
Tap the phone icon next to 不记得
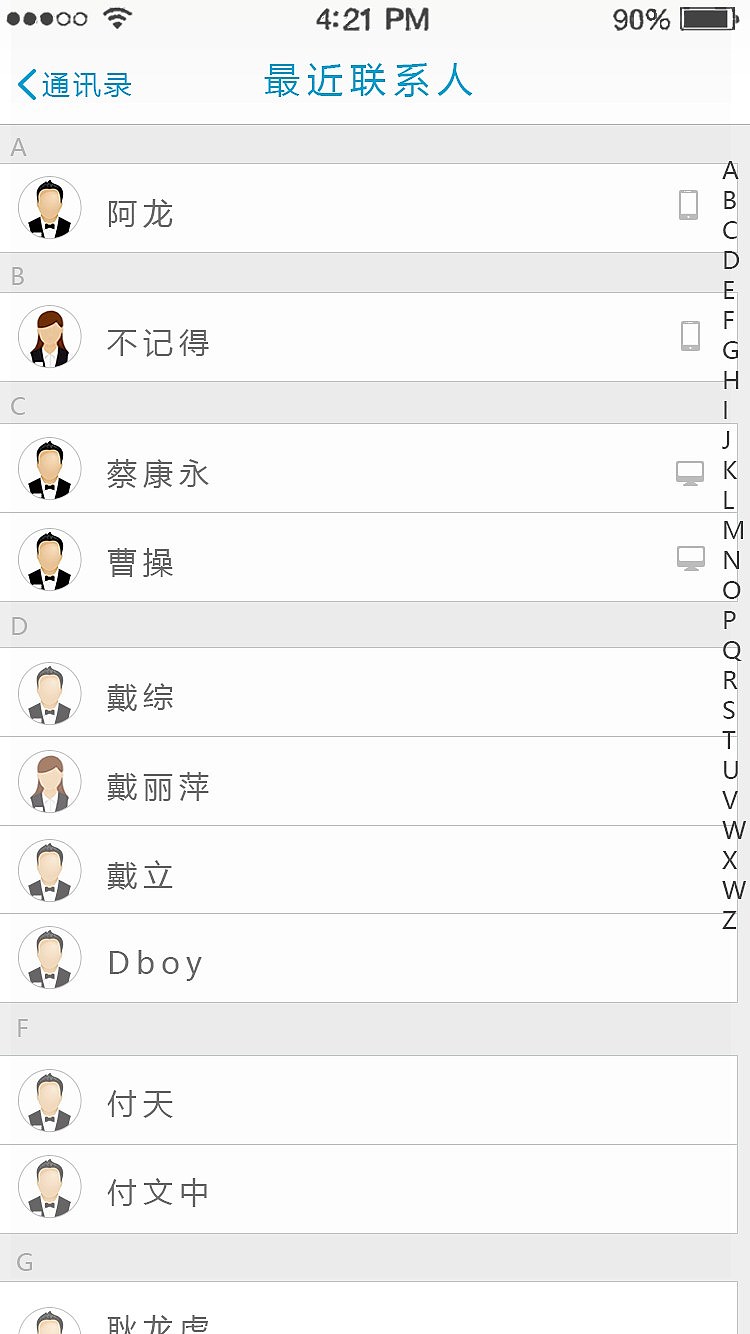[689, 334]
